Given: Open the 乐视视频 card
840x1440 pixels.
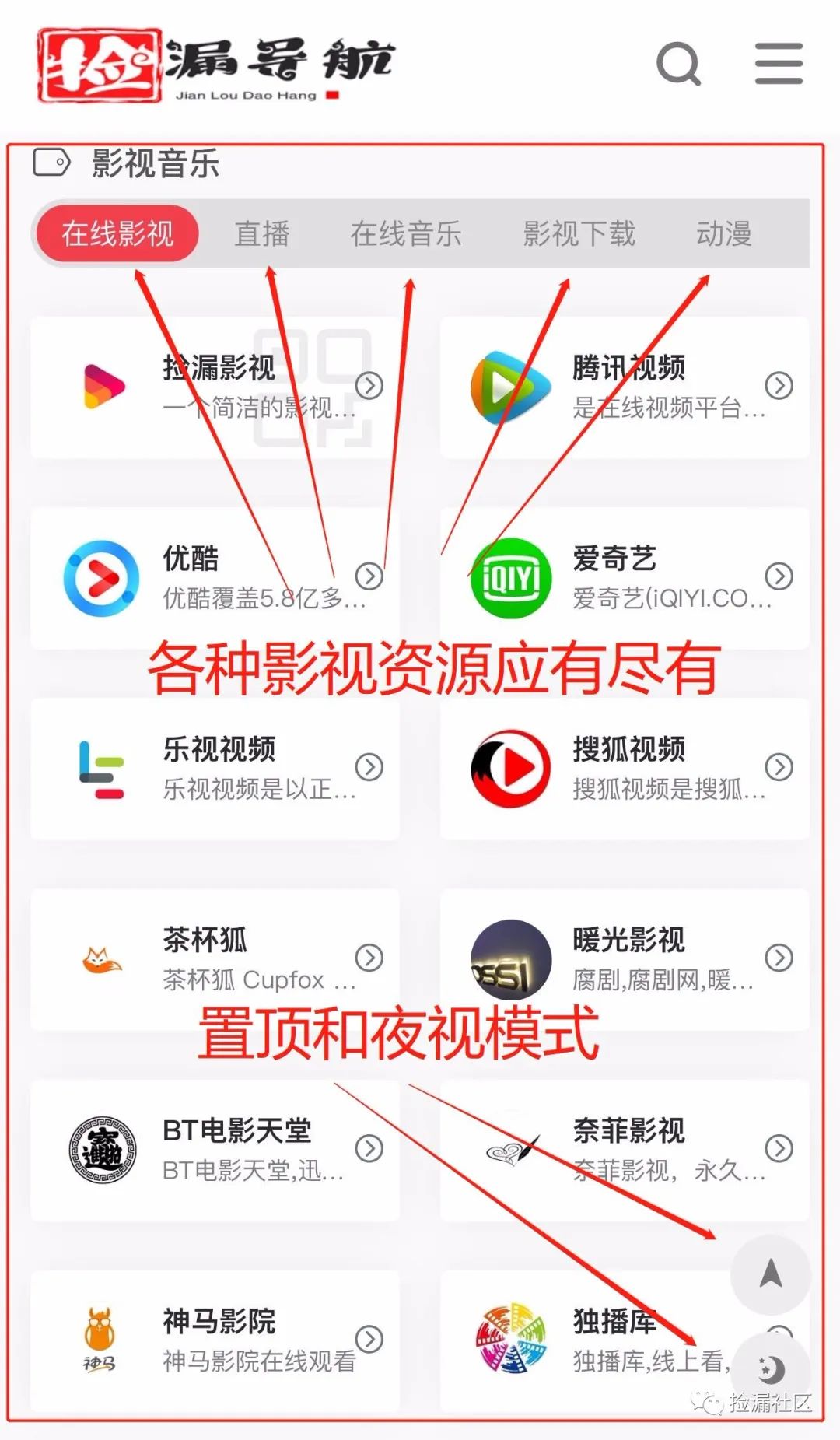Looking at the screenshot, I should pyautogui.click(x=215, y=769).
